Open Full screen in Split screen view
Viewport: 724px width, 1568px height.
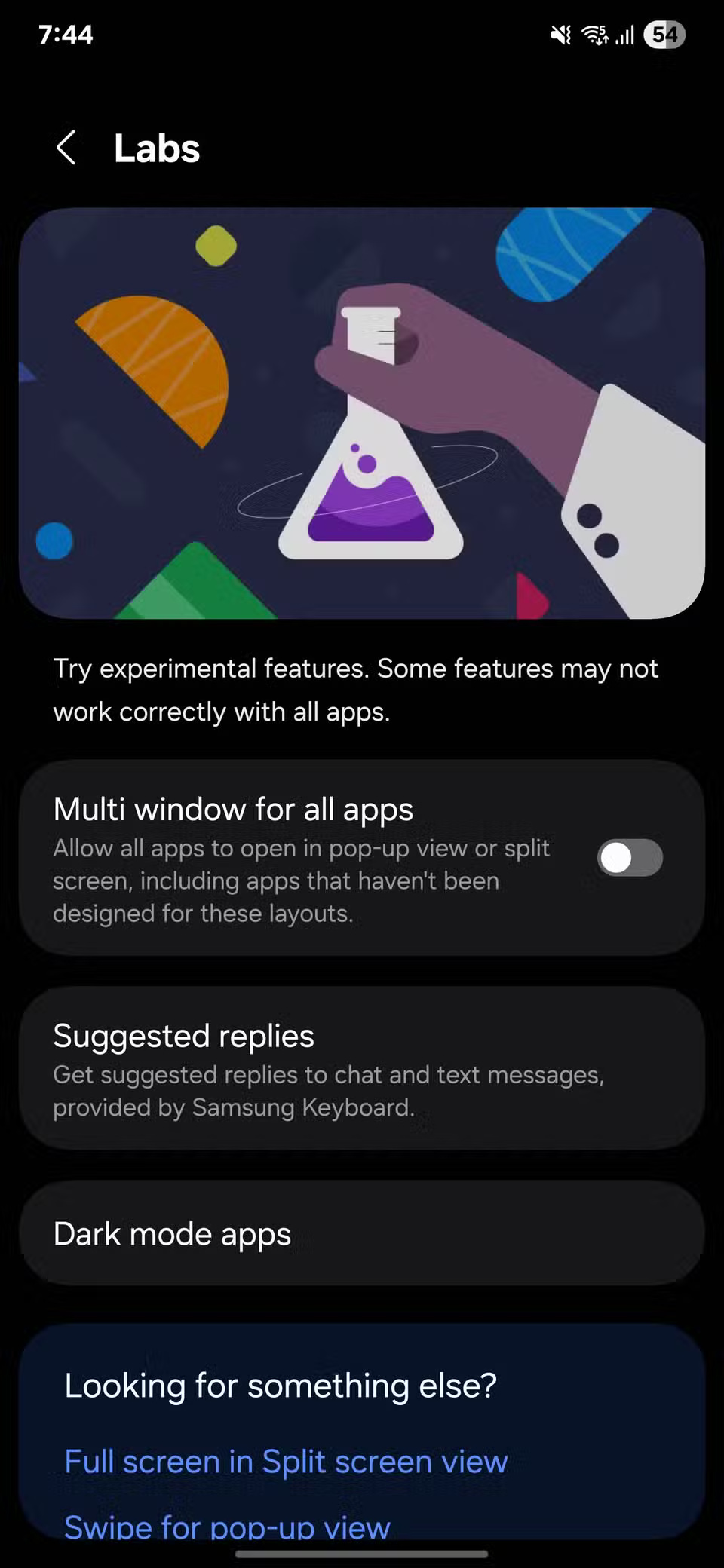point(285,1461)
